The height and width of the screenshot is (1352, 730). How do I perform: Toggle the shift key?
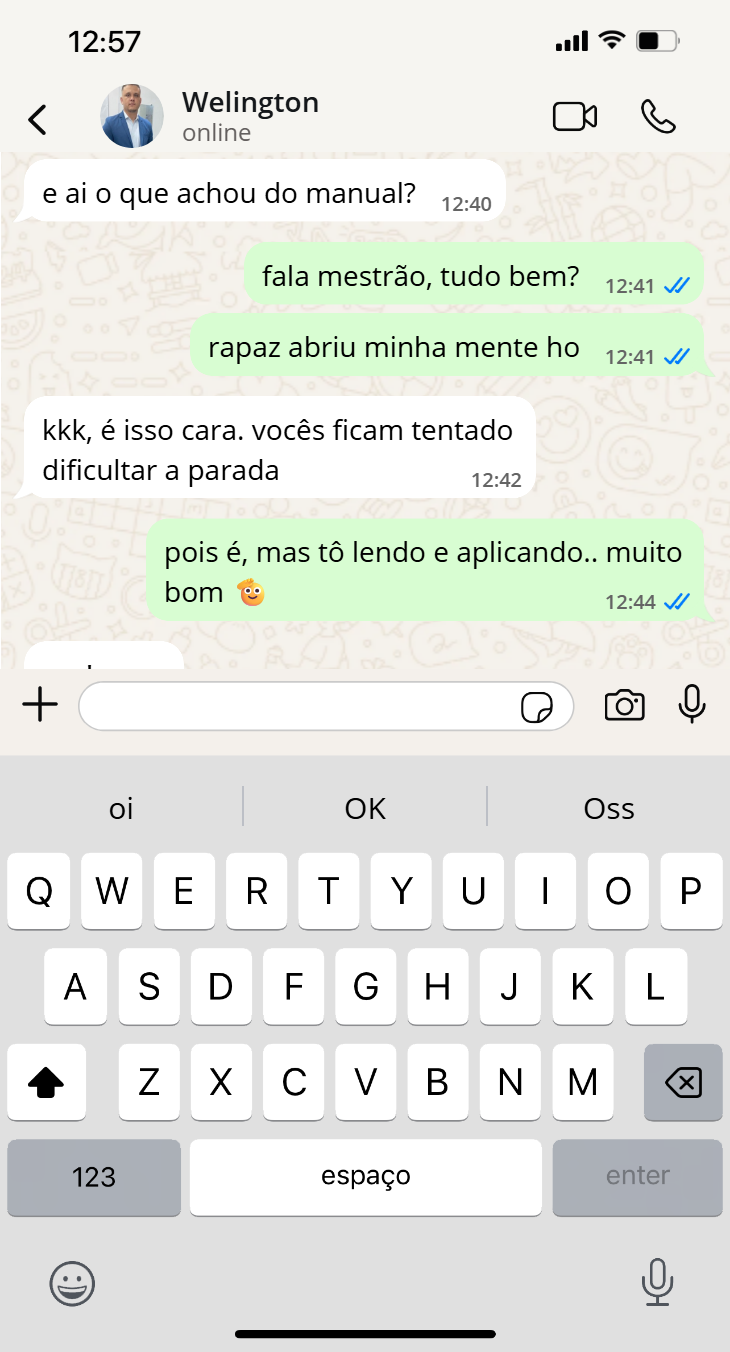[46, 1082]
